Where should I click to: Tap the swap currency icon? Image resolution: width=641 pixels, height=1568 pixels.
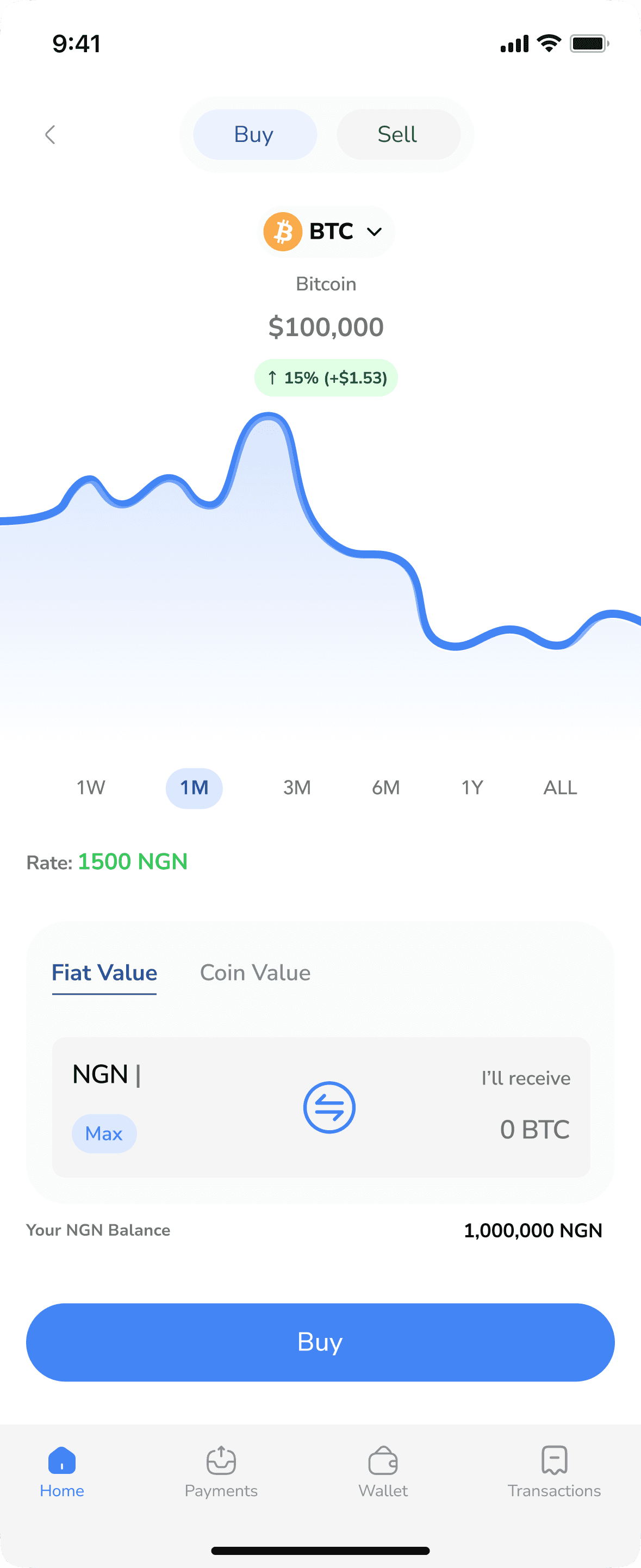(x=329, y=1107)
